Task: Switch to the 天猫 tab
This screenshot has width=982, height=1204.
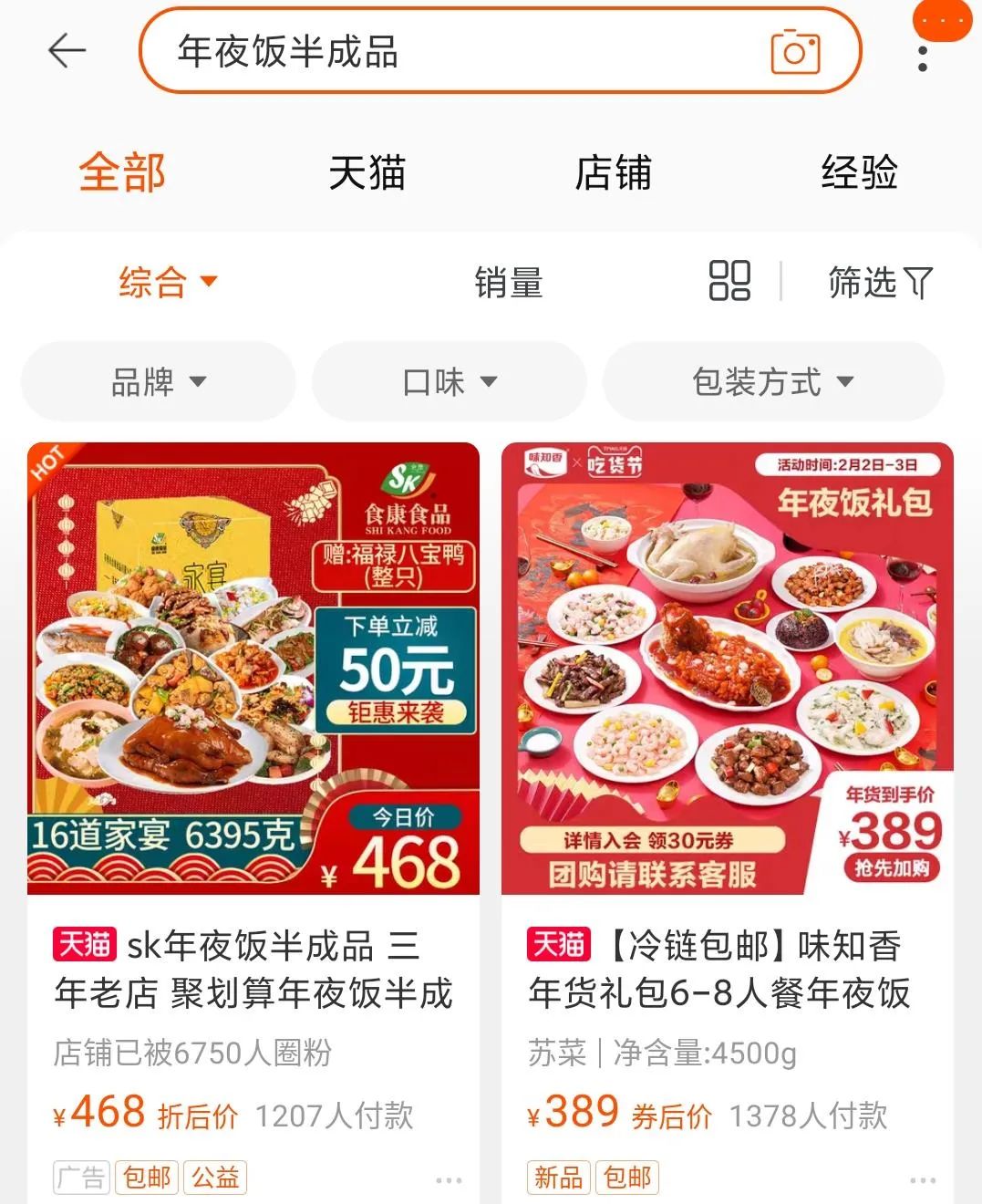Action: [x=367, y=172]
